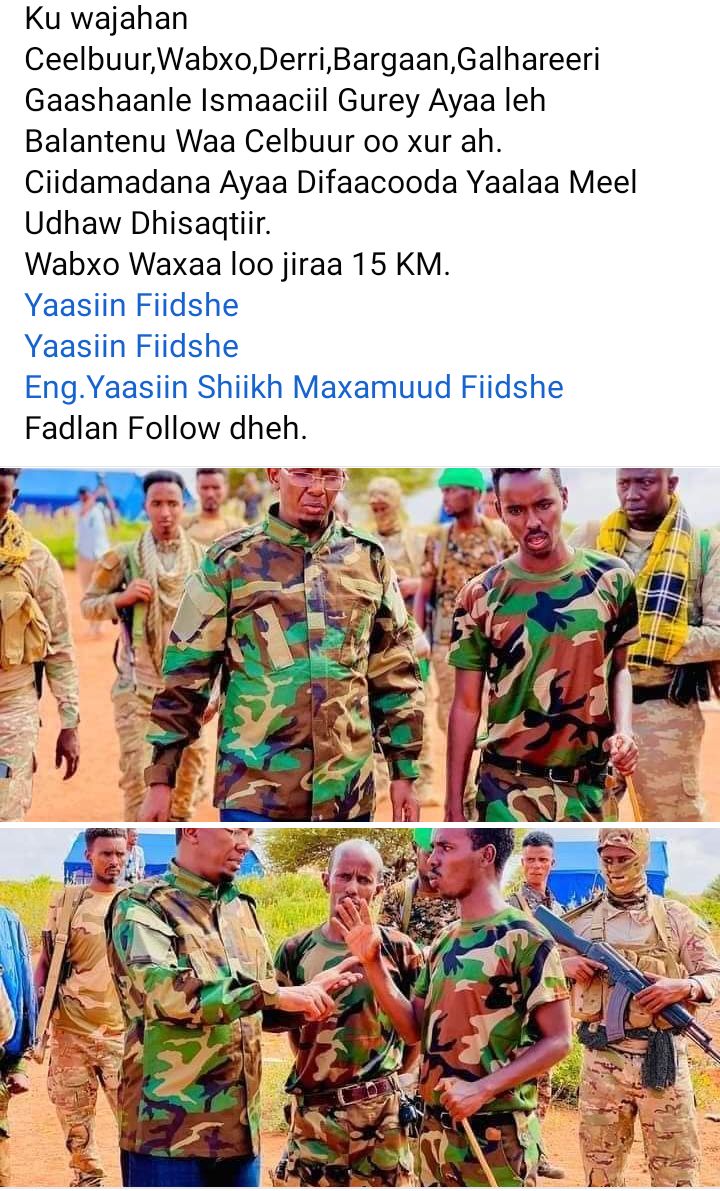Open the first Yaasiin Fiidshe tagged link

click(x=132, y=305)
